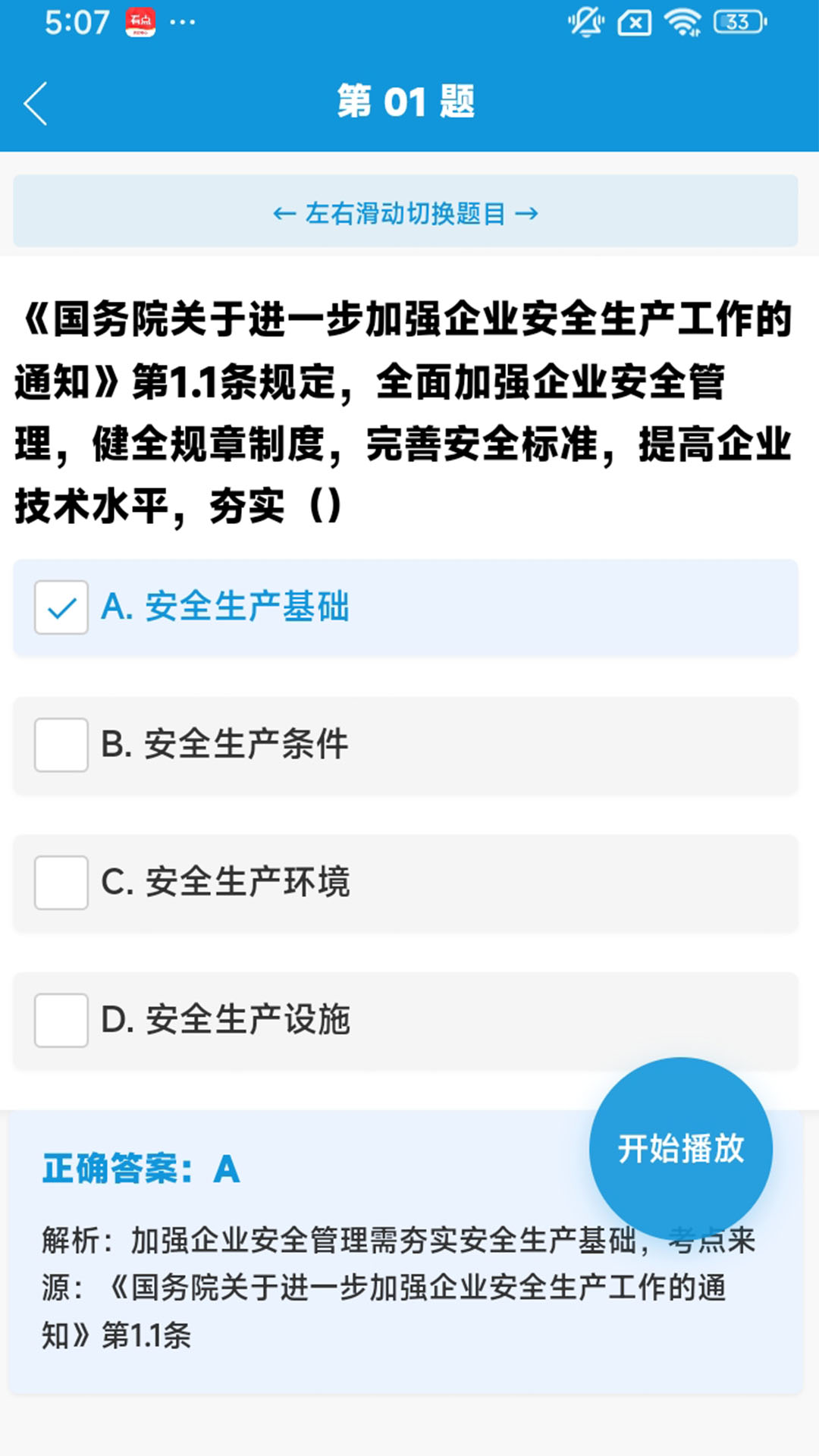Tap the left arrow in the swipe hint banner
The width and height of the screenshot is (819, 1456).
click(283, 214)
